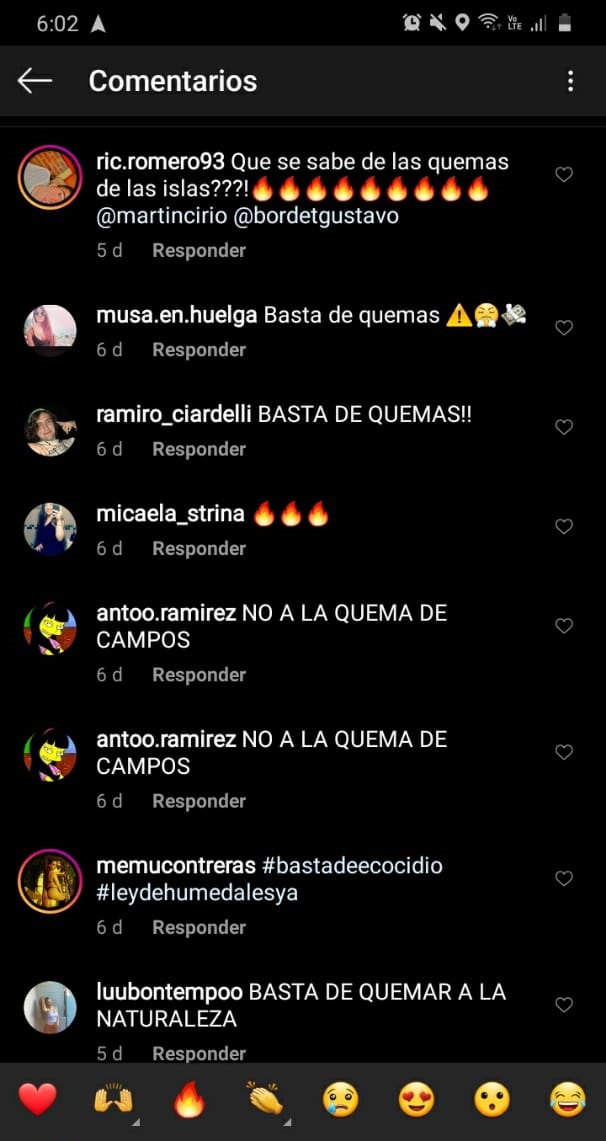
Task: Open ric.romero93's profile picture
Action: (x=50, y=178)
